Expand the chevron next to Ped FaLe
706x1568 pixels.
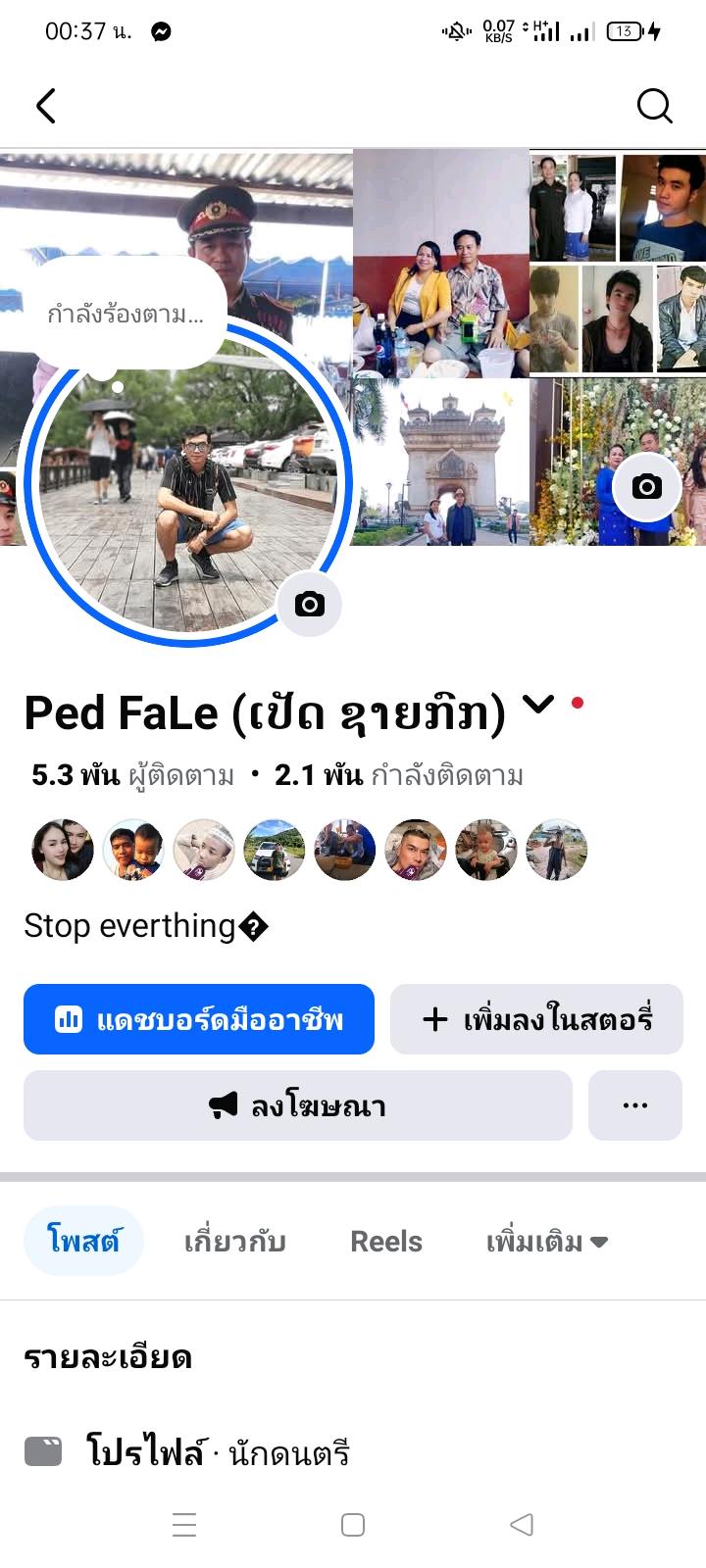point(537,704)
